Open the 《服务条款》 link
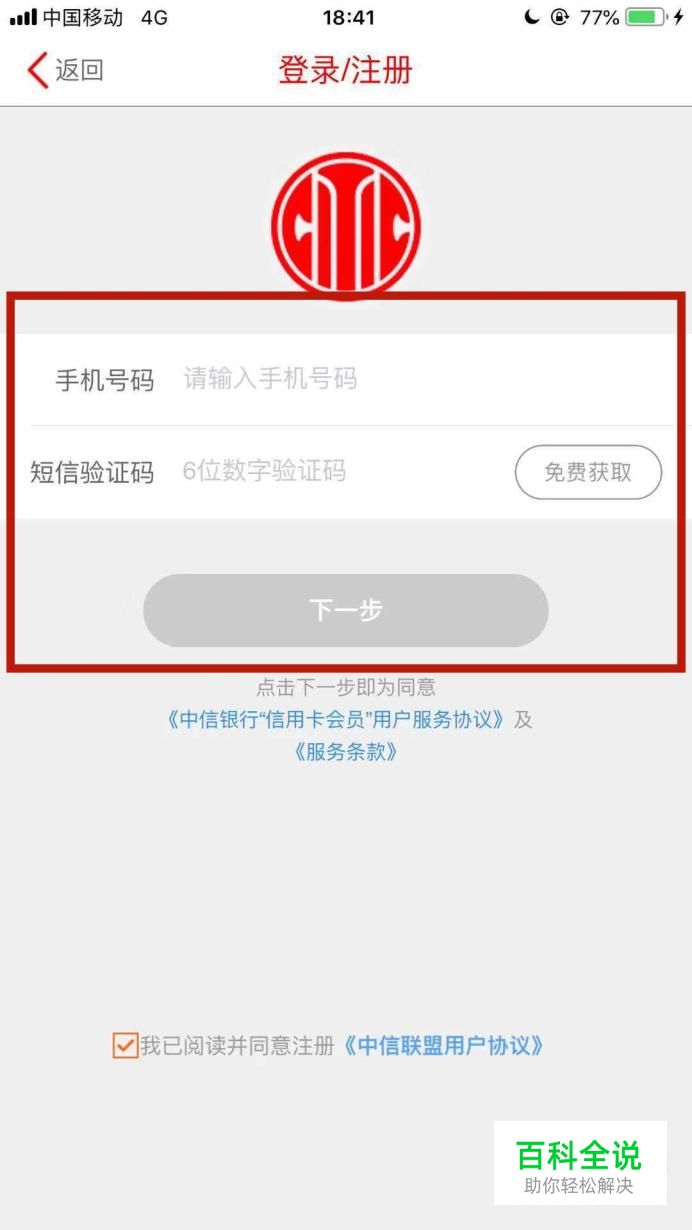 click(x=345, y=752)
